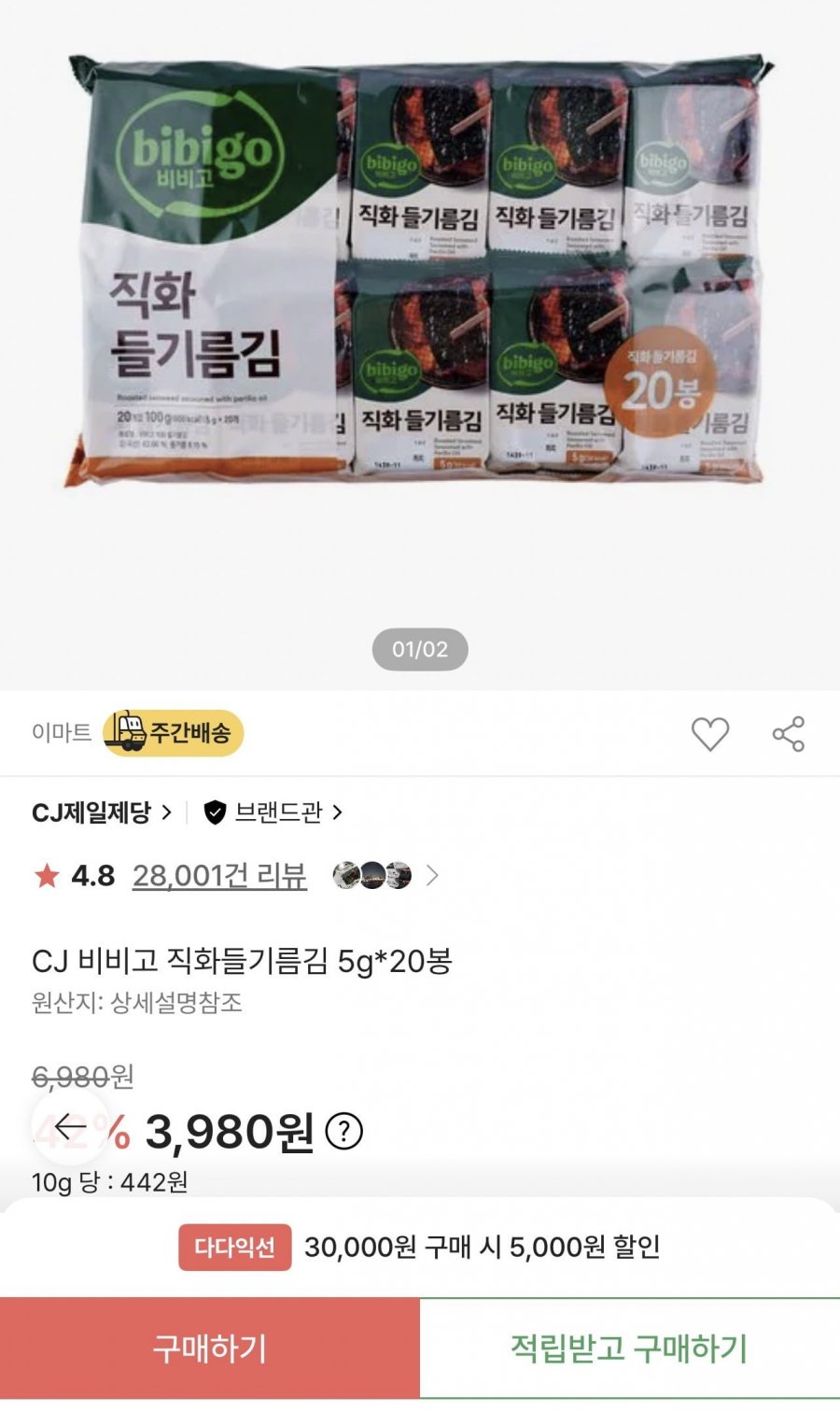Expand the reviewer photos arrow

431,876
